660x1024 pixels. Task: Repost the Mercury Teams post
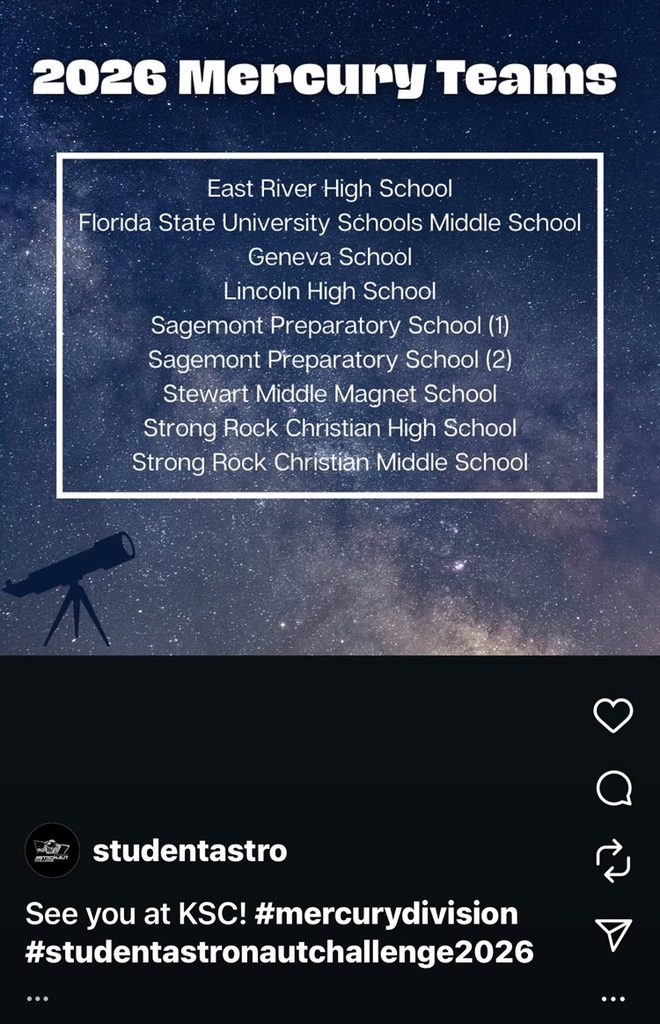[x=613, y=861]
